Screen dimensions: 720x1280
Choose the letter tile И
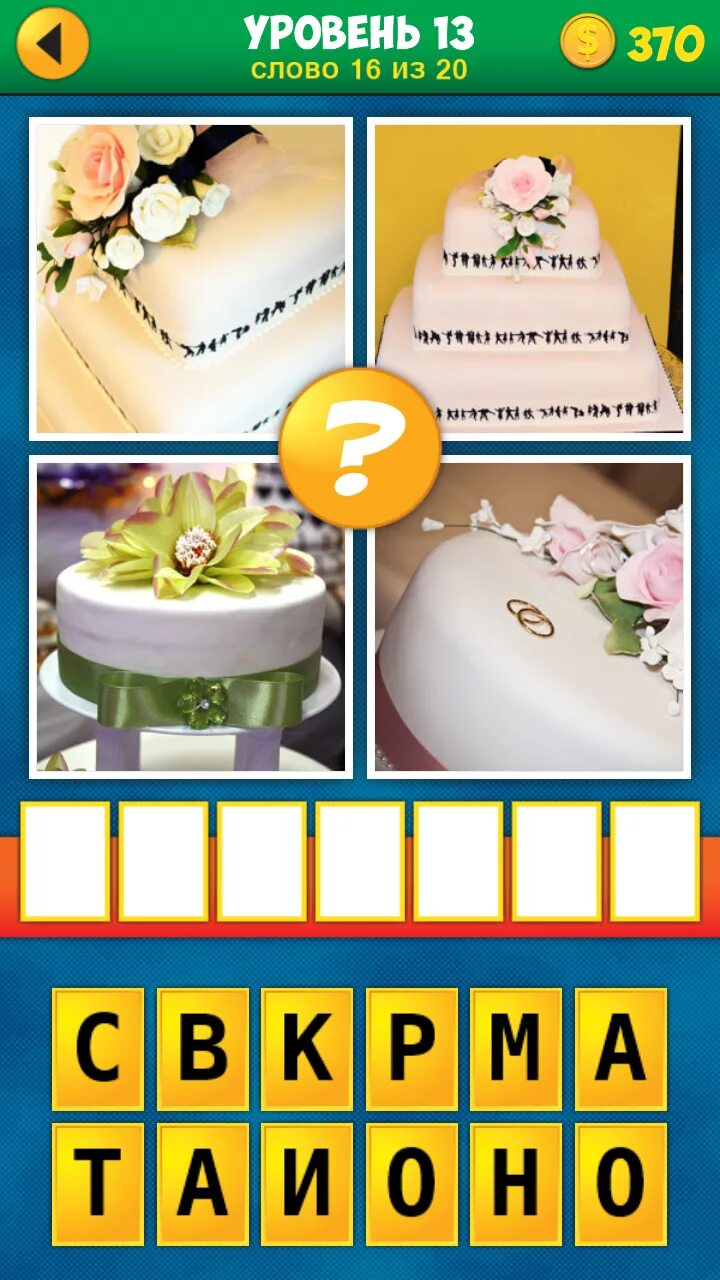307,1183
